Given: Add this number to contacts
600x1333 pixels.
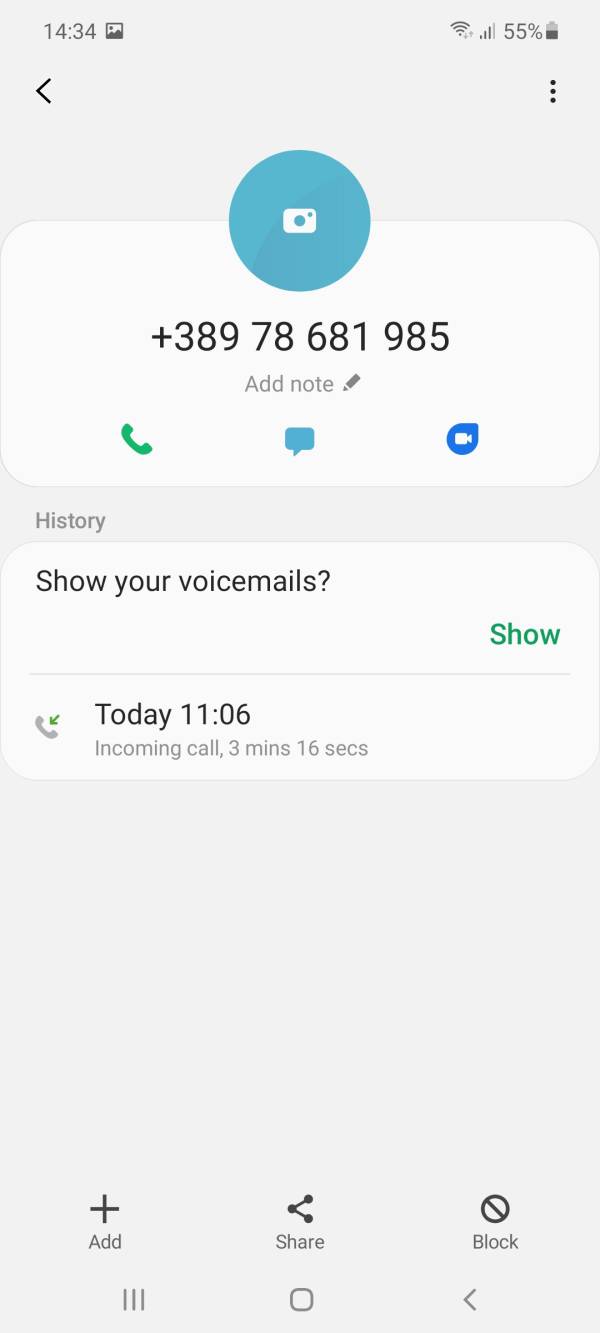Looking at the screenshot, I should tap(105, 1222).
